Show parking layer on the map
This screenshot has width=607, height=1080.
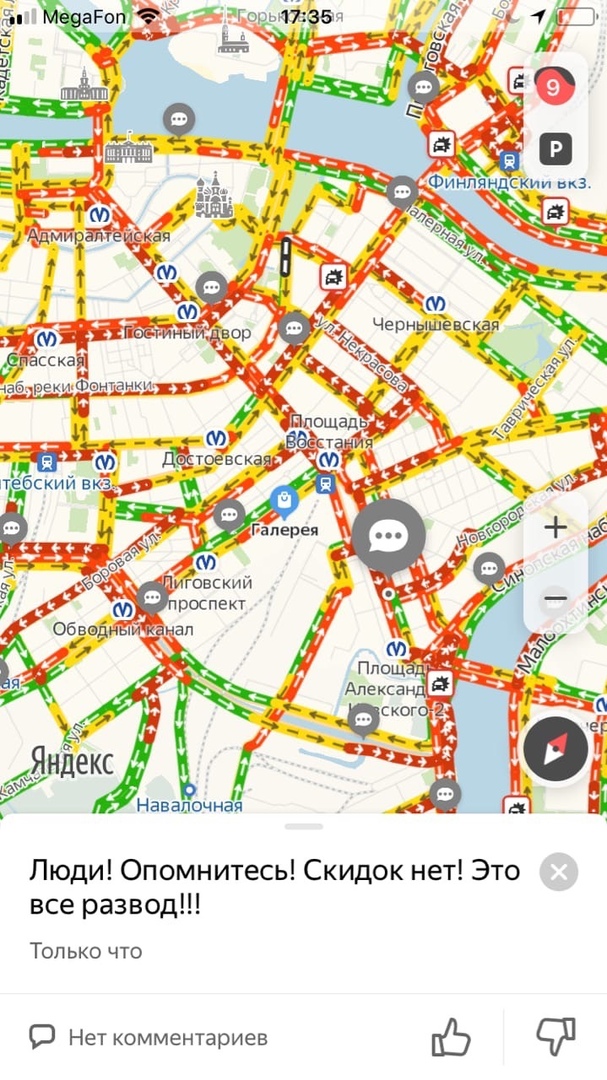coord(555,149)
